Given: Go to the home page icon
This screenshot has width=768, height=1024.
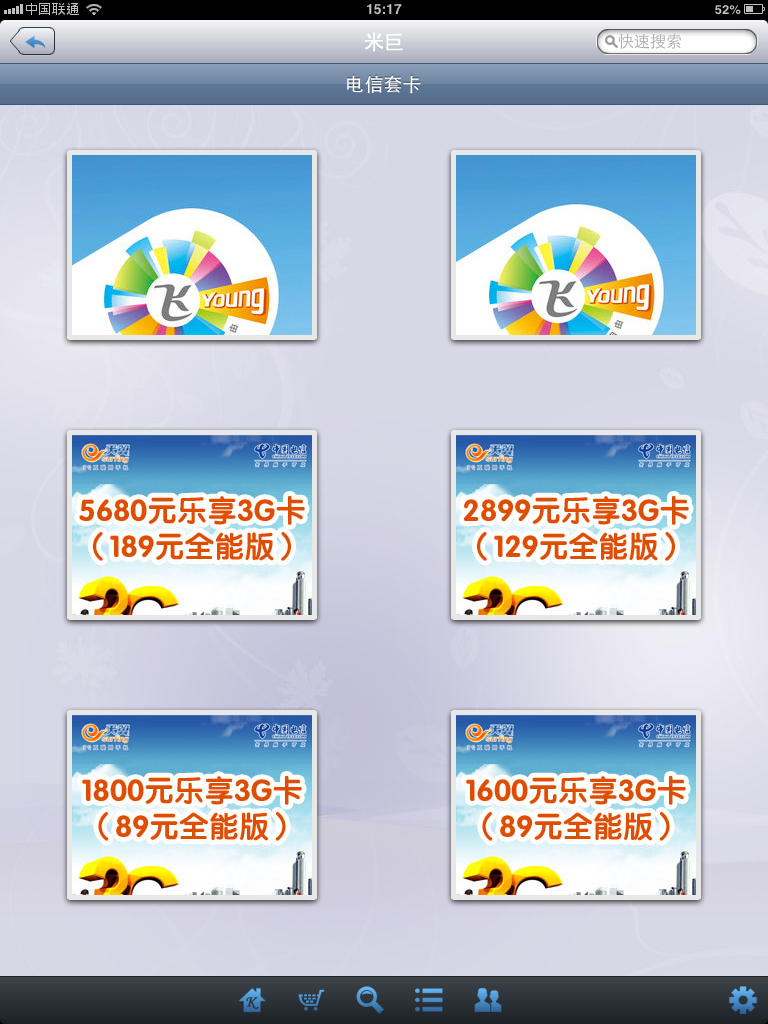Looking at the screenshot, I should [x=253, y=999].
